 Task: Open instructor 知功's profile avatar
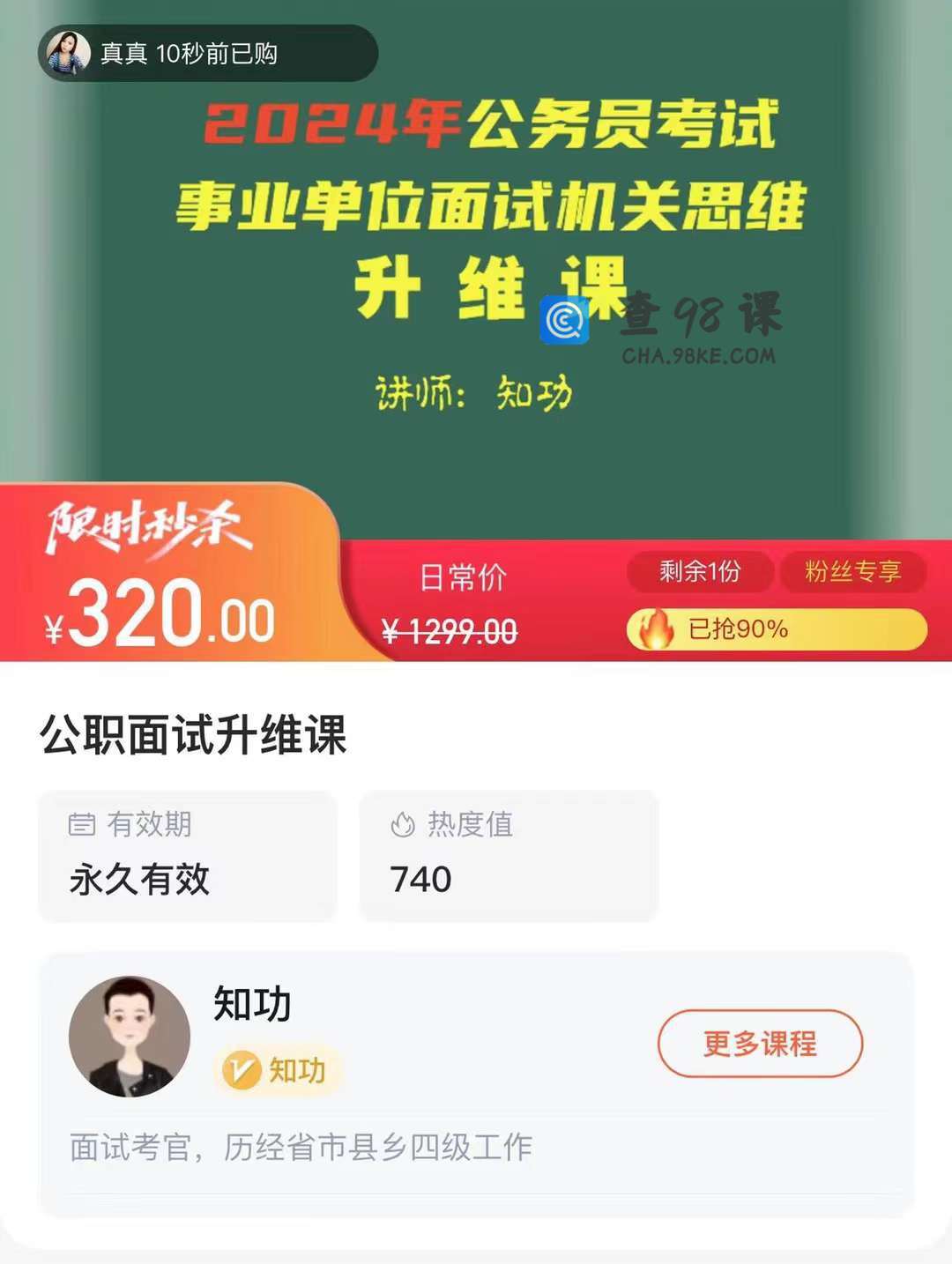coord(130,1037)
